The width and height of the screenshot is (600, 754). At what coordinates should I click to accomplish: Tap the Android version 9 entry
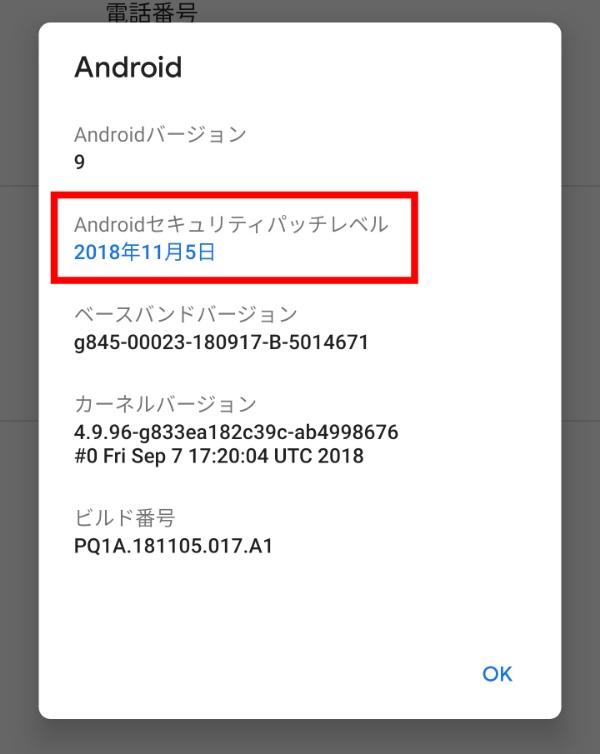point(160,147)
